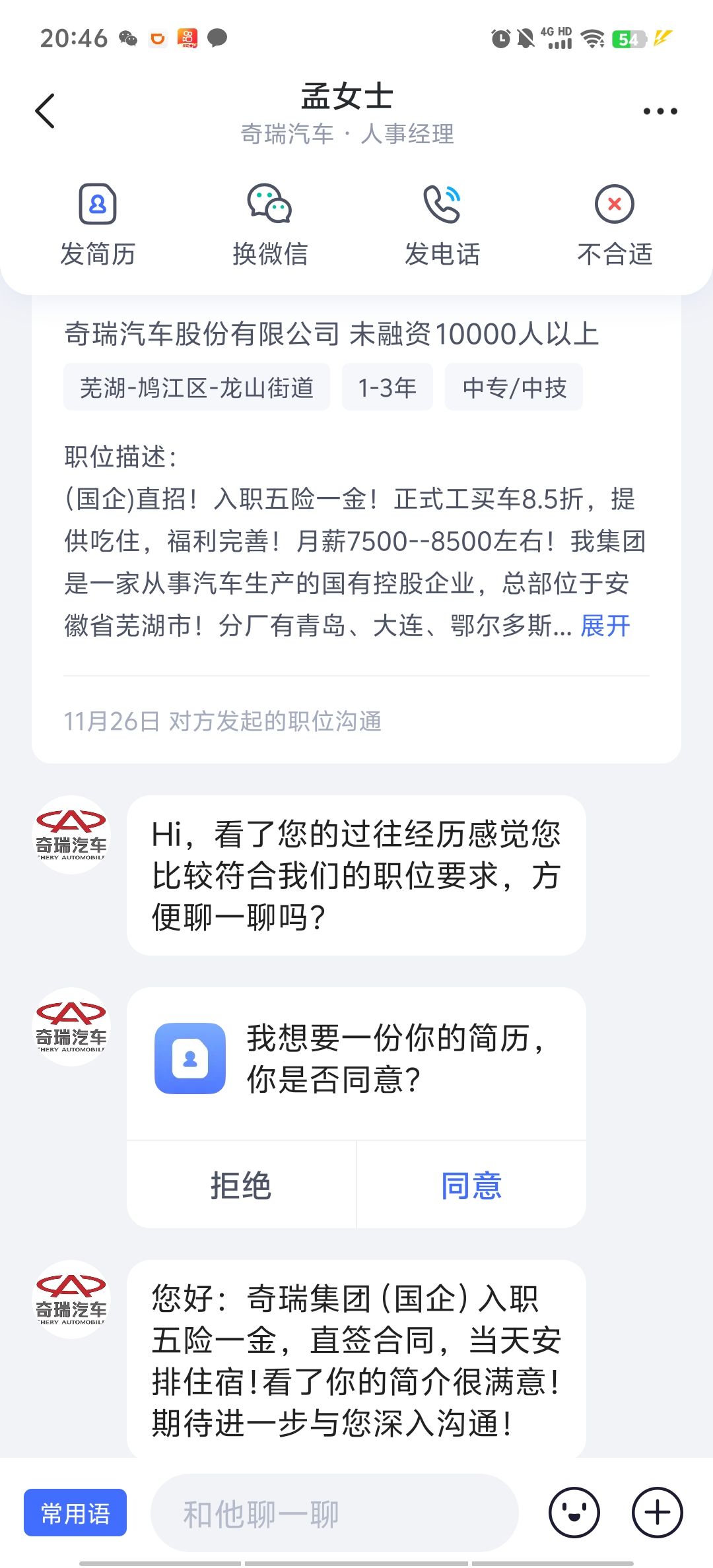The height and width of the screenshot is (1568, 713).
Task: Expand the job description with 展开
Action: 605,626
